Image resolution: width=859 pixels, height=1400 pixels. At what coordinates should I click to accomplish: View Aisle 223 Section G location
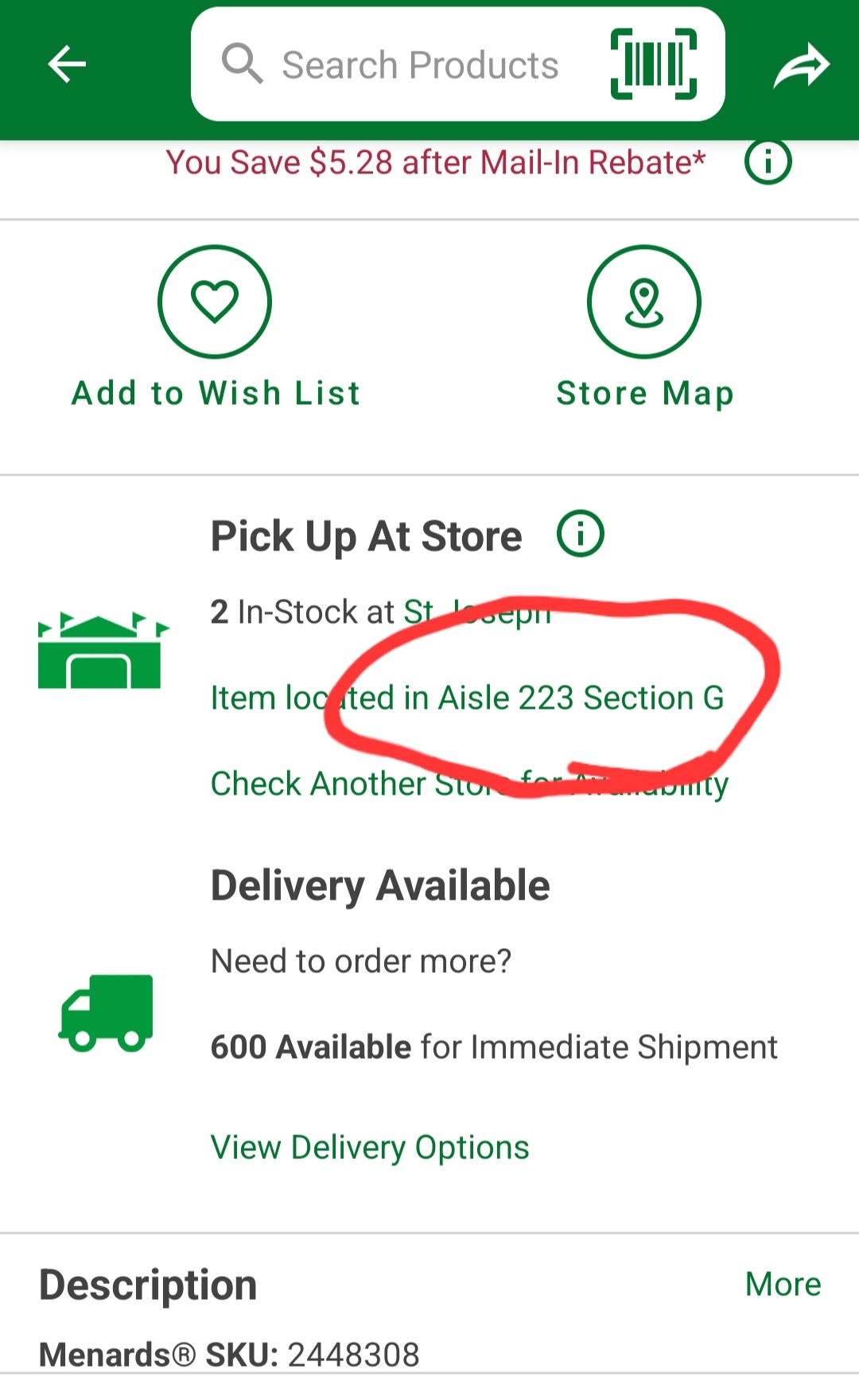point(467,698)
